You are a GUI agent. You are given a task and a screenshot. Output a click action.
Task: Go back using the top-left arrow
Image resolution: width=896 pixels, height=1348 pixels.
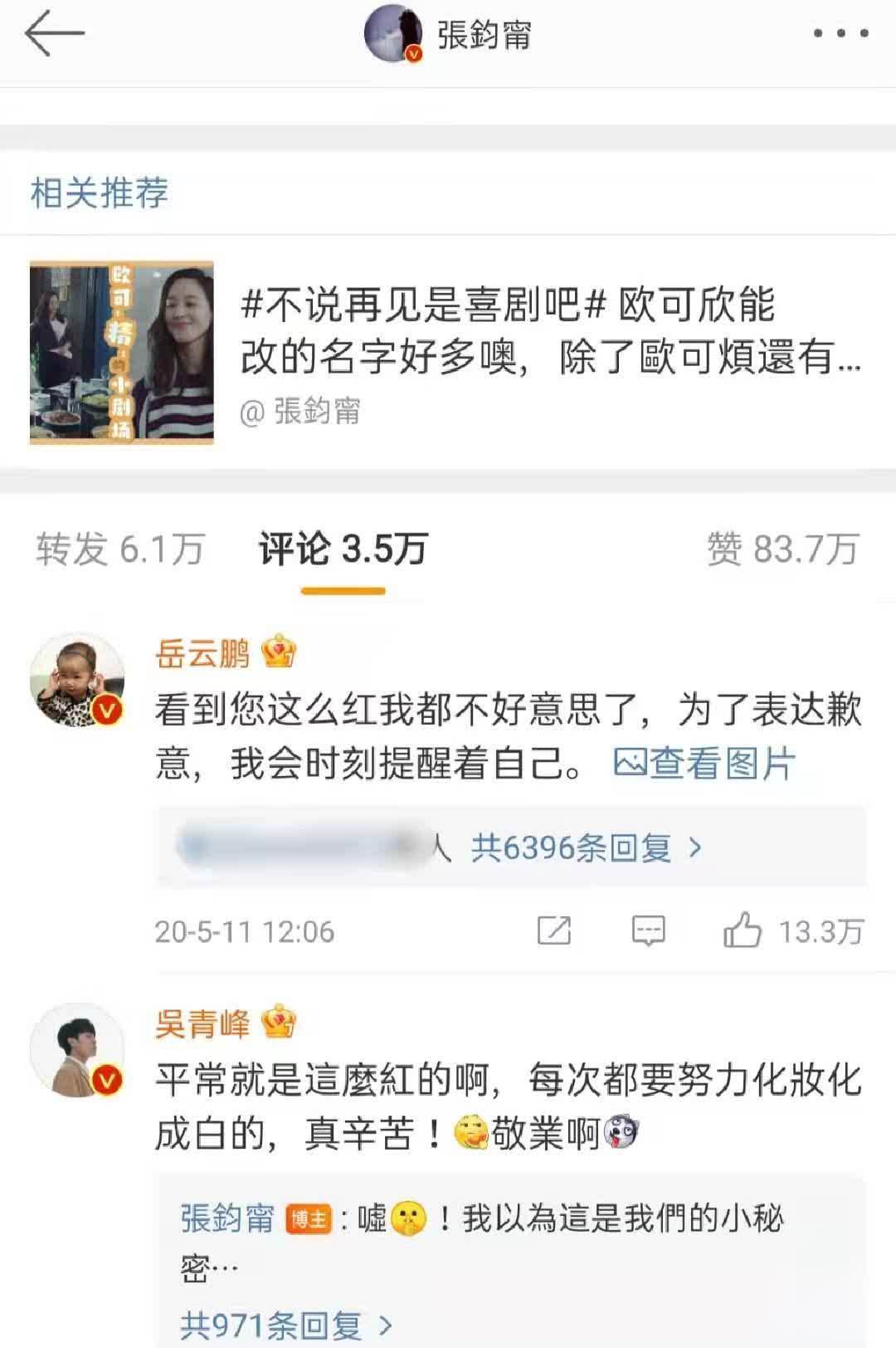coord(55,34)
